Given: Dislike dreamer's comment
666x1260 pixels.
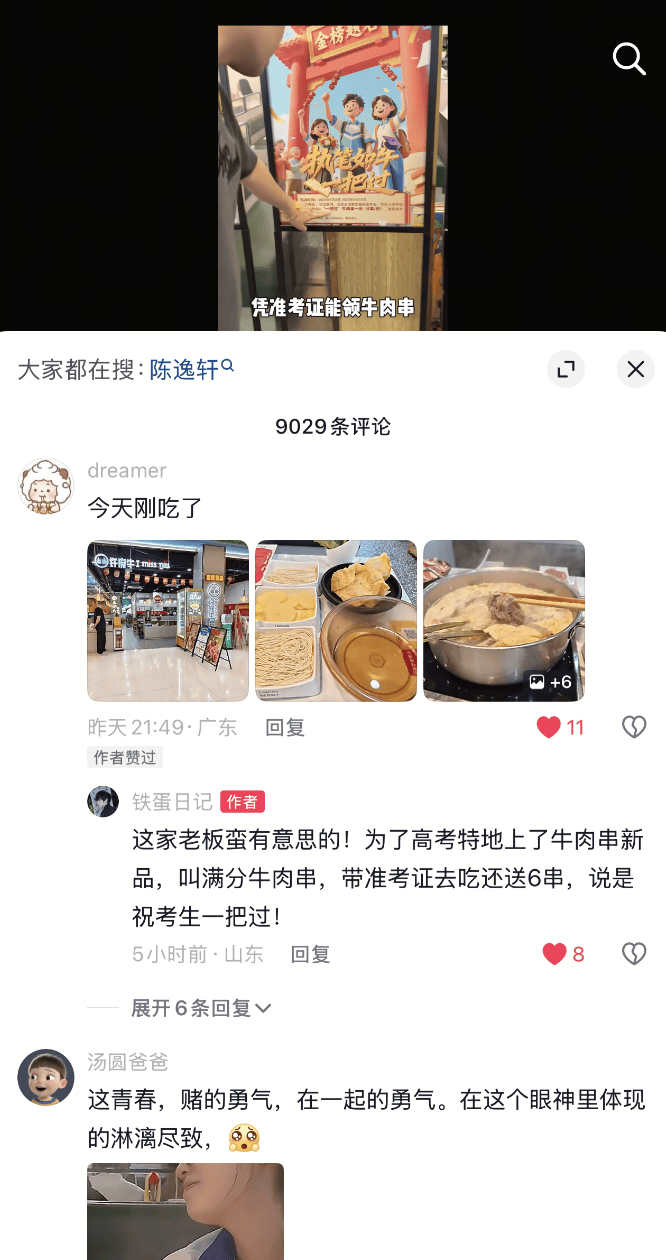Looking at the screenshot, I should click(x=634, y=727).
